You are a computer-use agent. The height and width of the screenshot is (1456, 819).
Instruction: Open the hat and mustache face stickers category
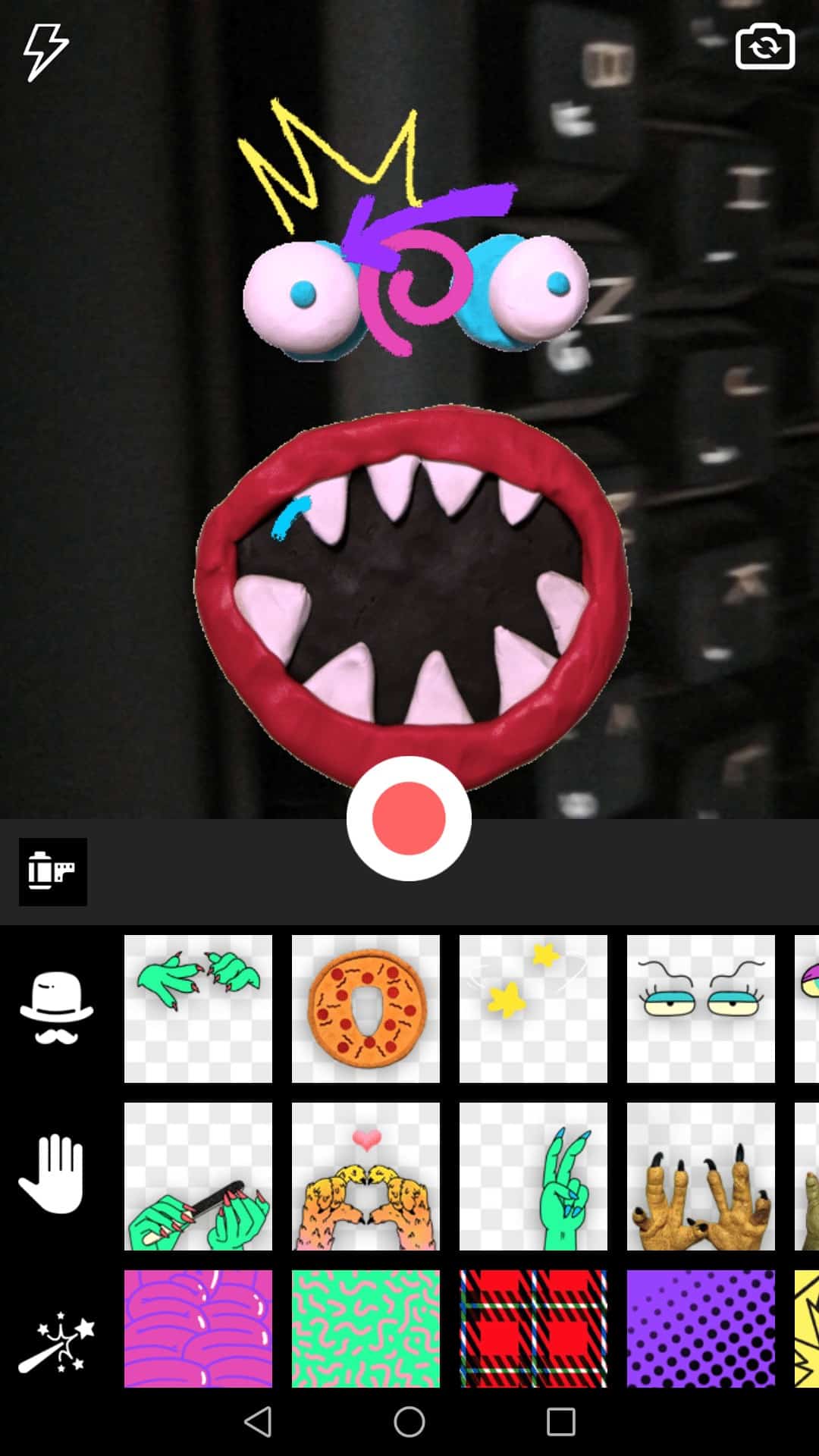(56, 1008)
